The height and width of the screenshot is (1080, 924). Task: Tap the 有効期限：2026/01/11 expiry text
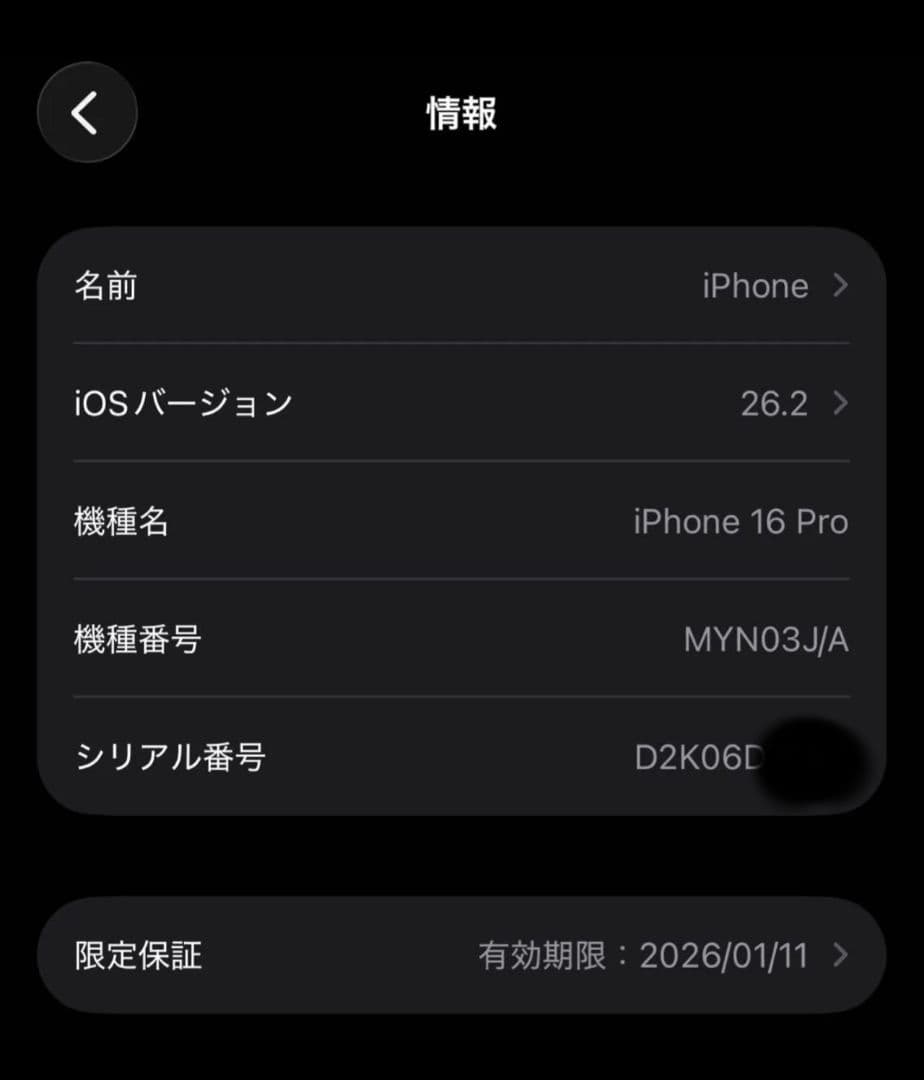646,955
